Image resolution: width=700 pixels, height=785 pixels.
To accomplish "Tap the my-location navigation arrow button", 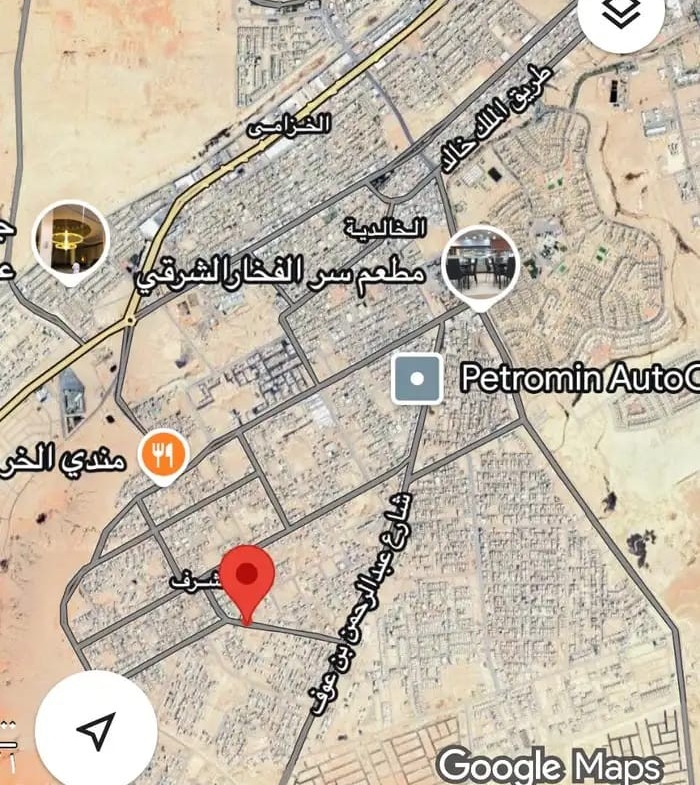I will click(x=96, y=731).
